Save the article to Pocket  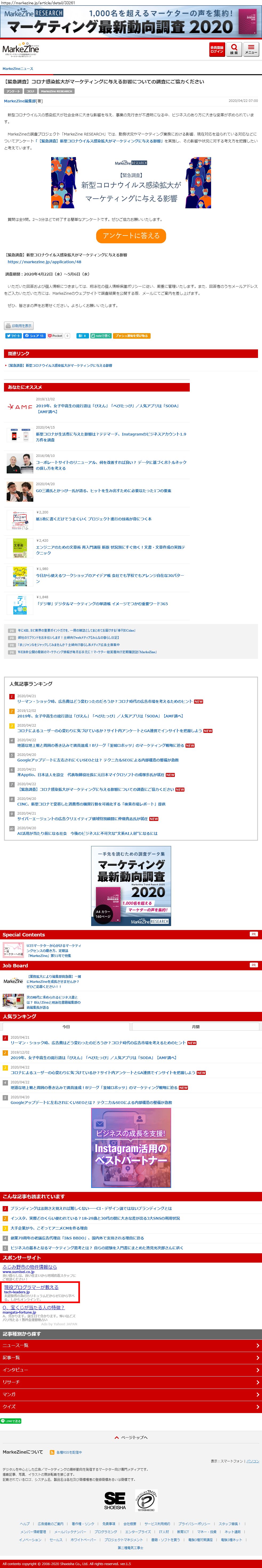pos(57,336)
